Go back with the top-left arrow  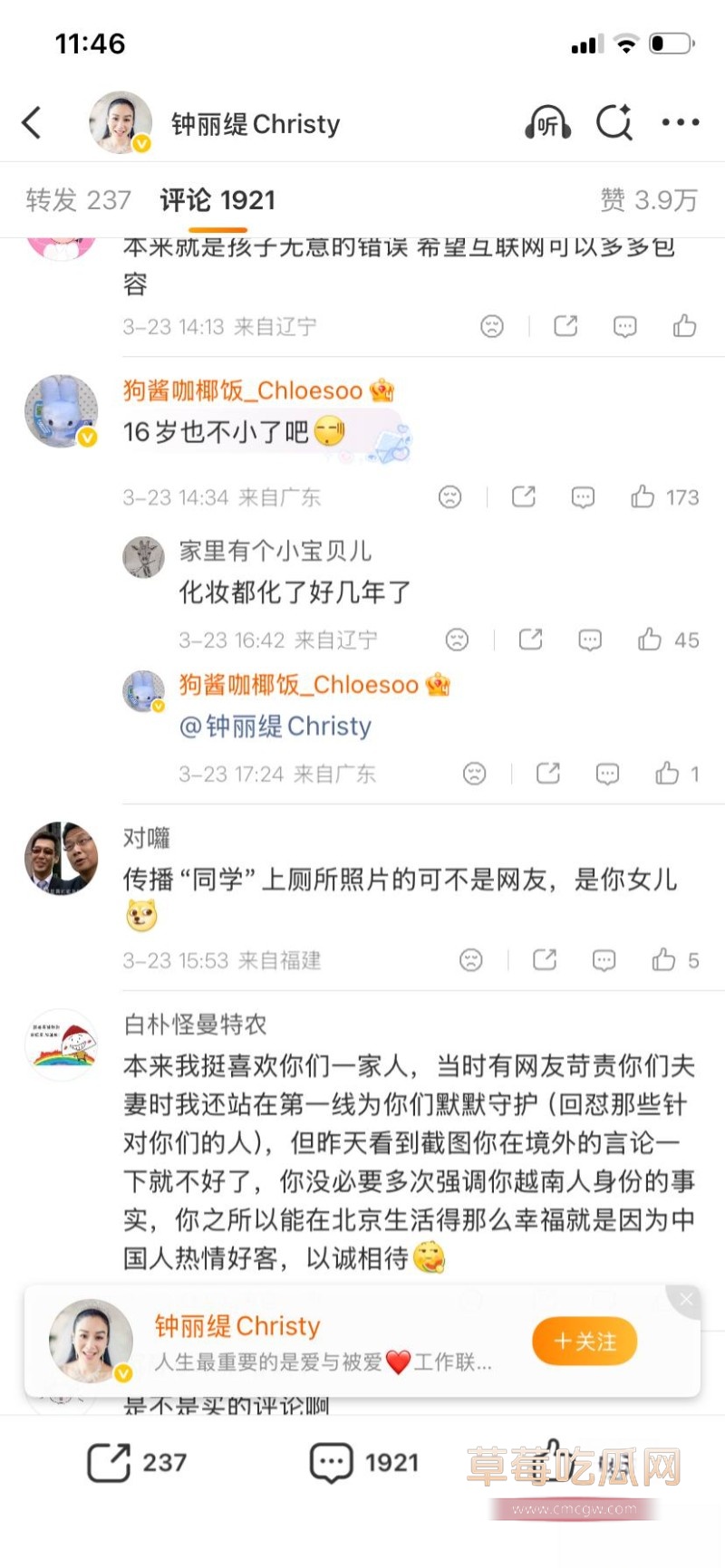[32, 122]
